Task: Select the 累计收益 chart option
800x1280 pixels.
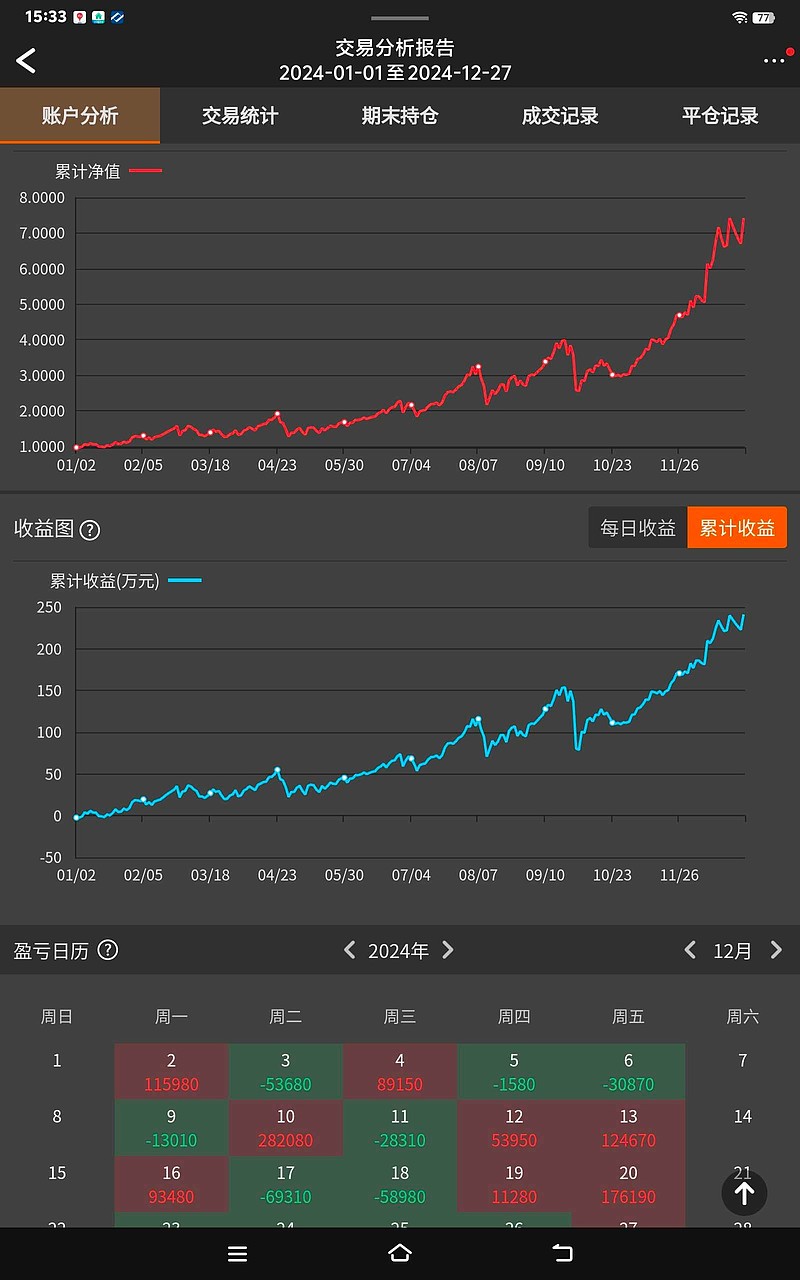Action: pyautogui.click(x=737, y=528)
